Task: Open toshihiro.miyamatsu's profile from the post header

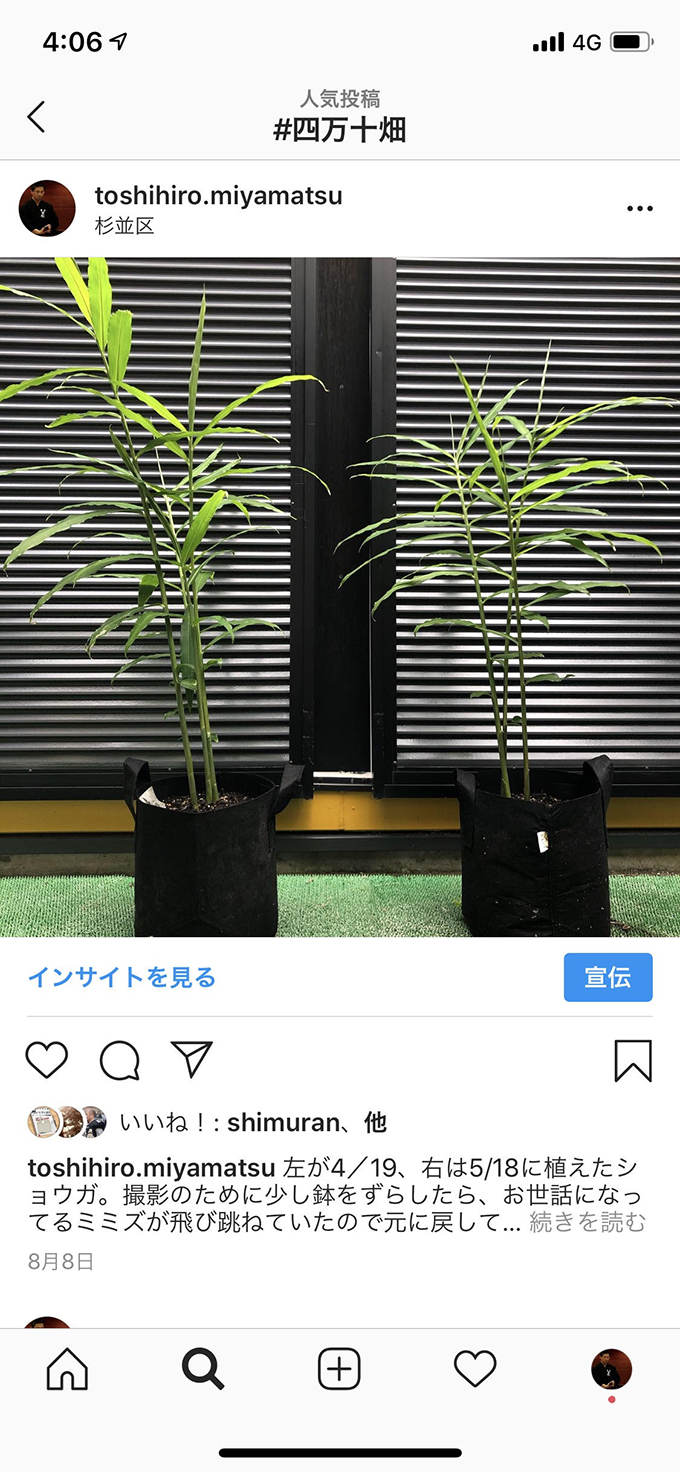Action: click(218, 196)
